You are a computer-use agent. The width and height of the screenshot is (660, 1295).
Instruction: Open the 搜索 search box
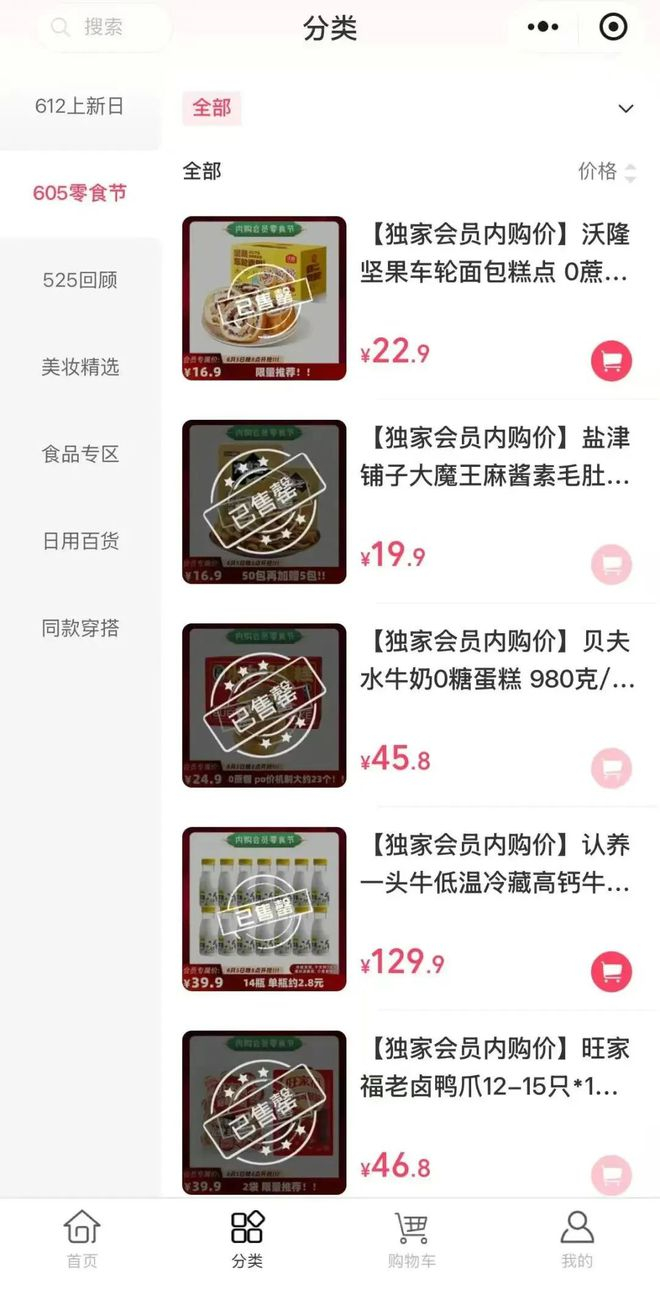102,28
